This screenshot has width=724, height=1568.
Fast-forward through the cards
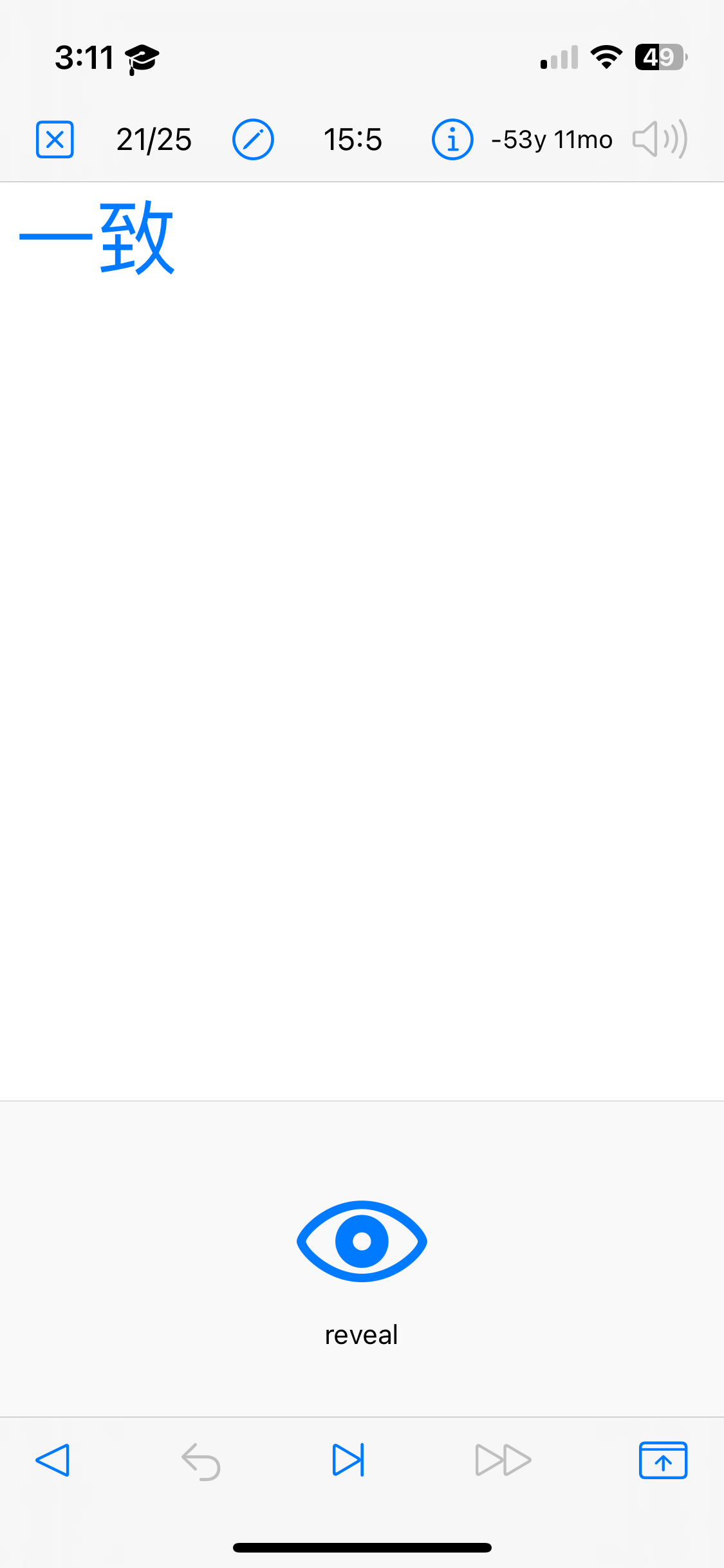point(503,1459)
